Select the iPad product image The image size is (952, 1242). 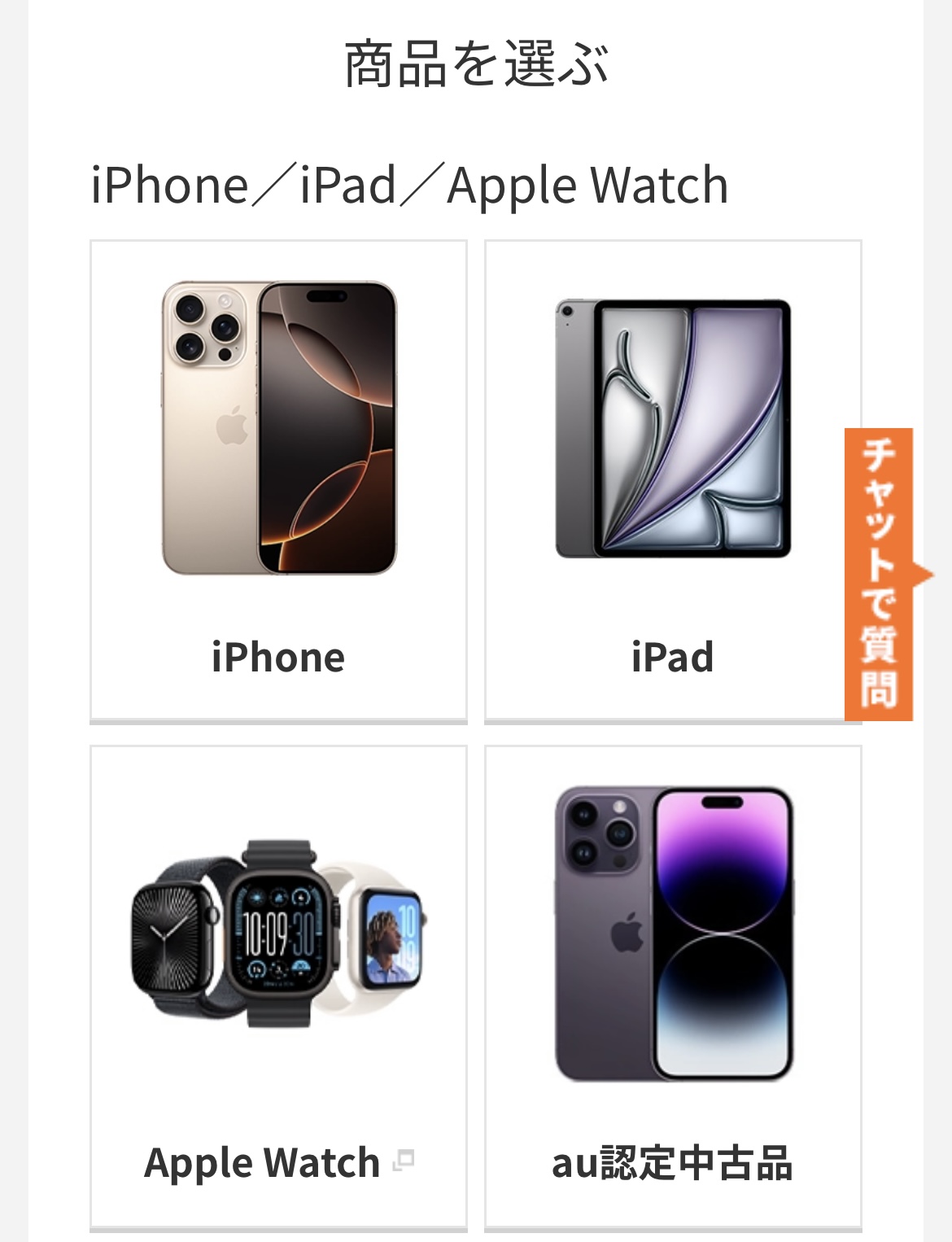click(x=674, y=429)
